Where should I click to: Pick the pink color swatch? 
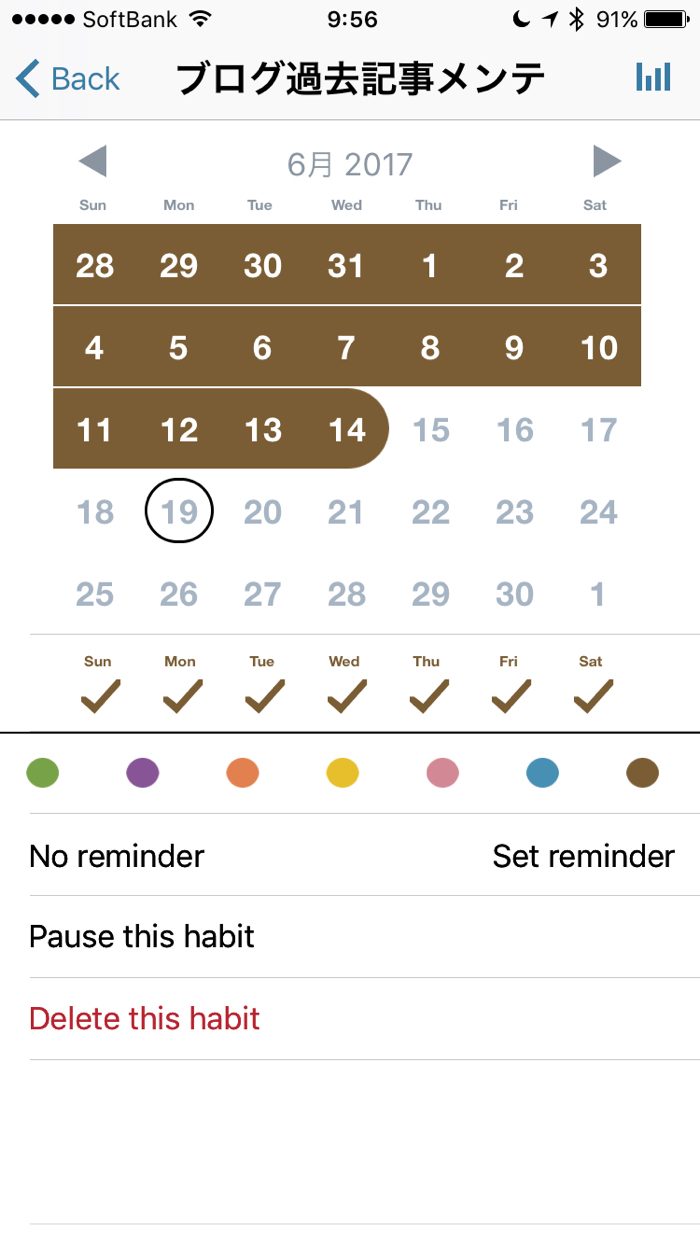click(443, 772)
